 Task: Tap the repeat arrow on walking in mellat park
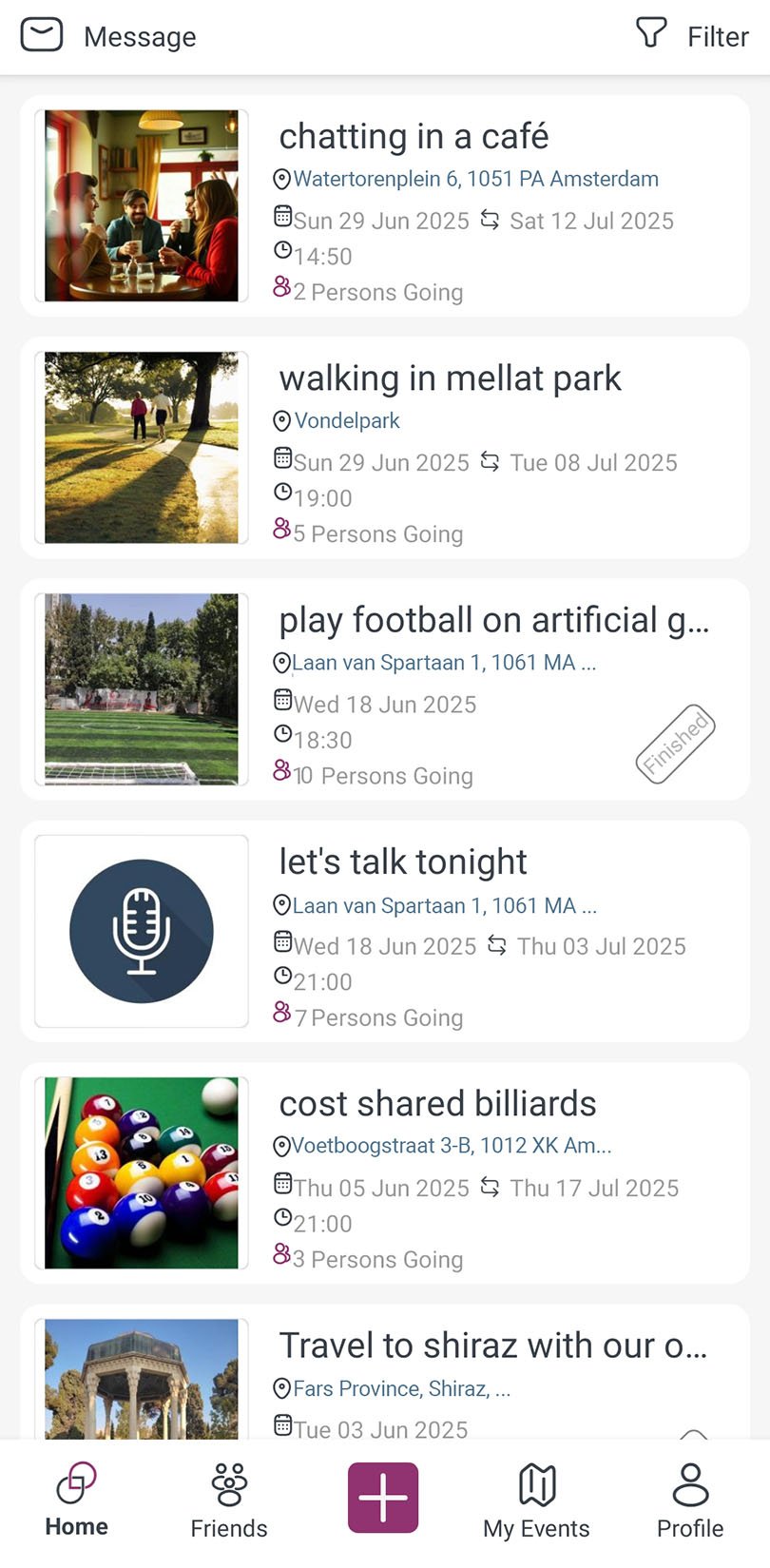coord(488,461)
